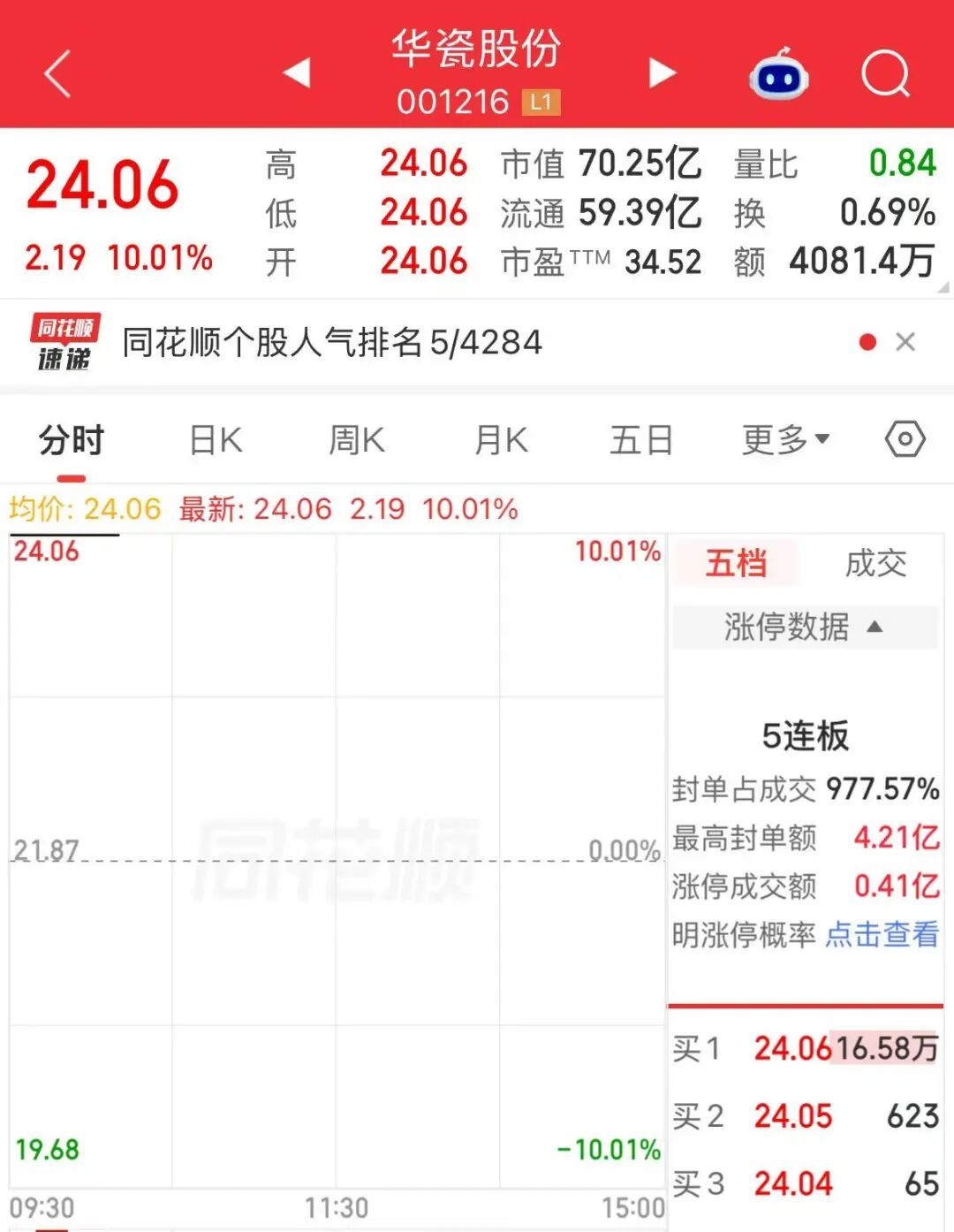Image resolution: width=954 pixels, height=1232 pixels.
Task: Open chart settings hexagon icon
Action: pos(905,438)
